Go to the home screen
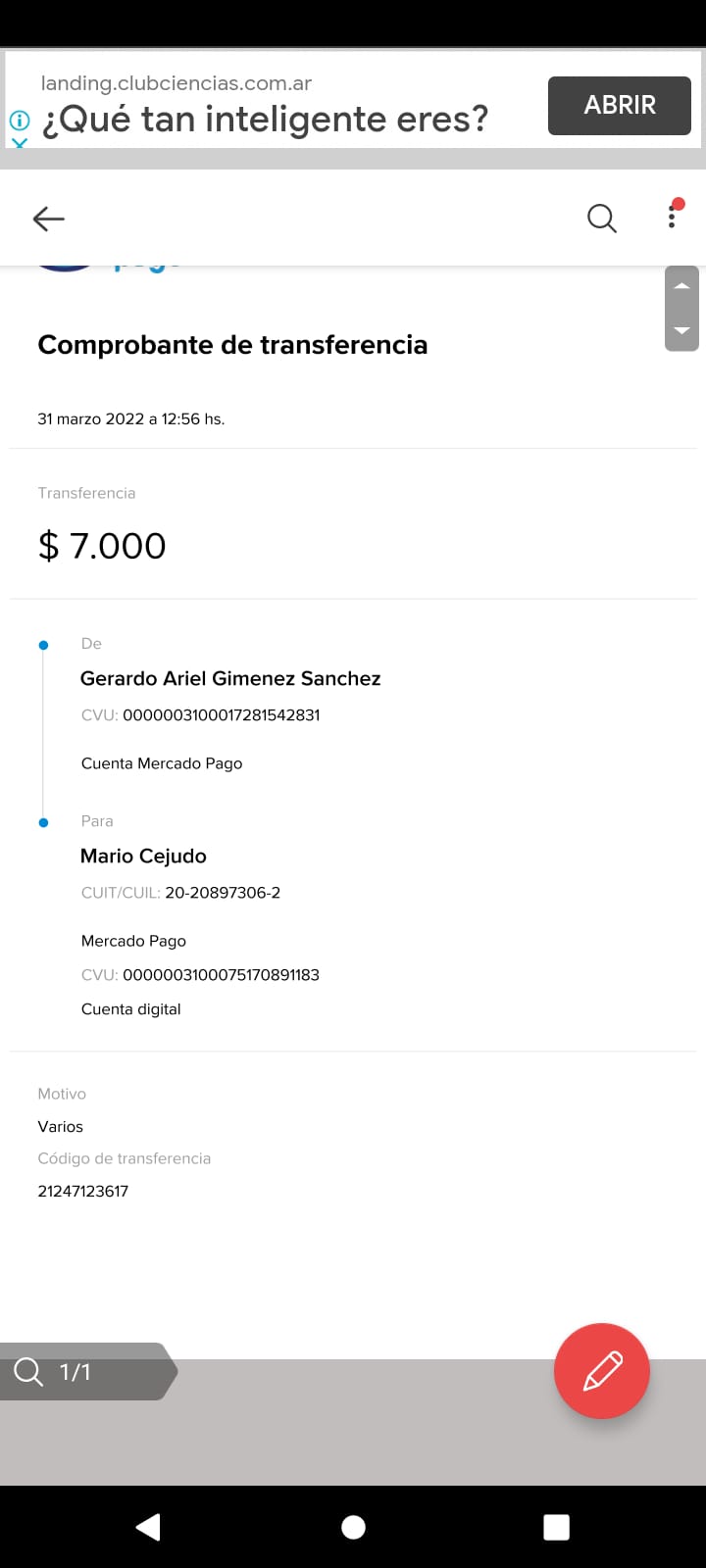The image size is (706, 1568). tap(353, 1527)
